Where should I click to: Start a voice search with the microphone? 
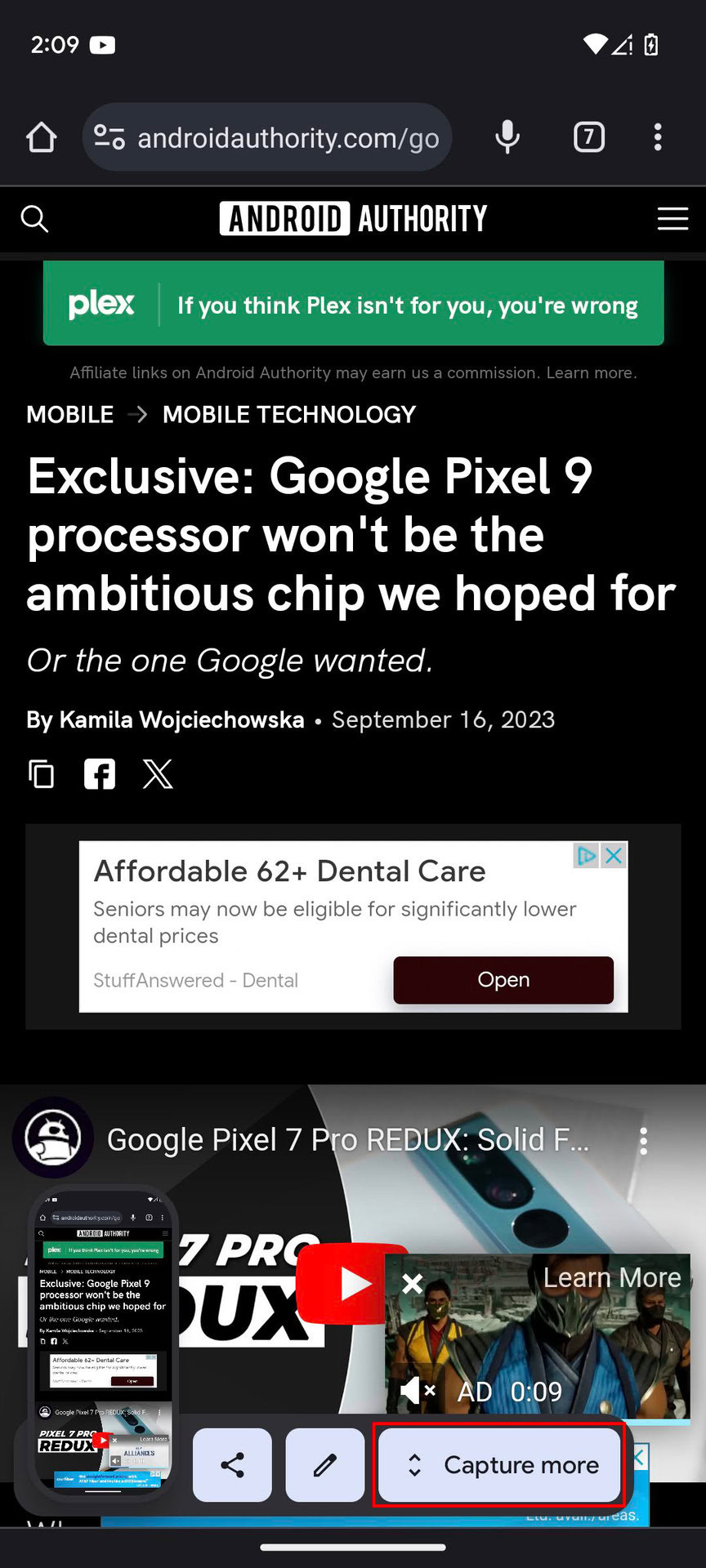pyautogui.click(x=507, y=137)
